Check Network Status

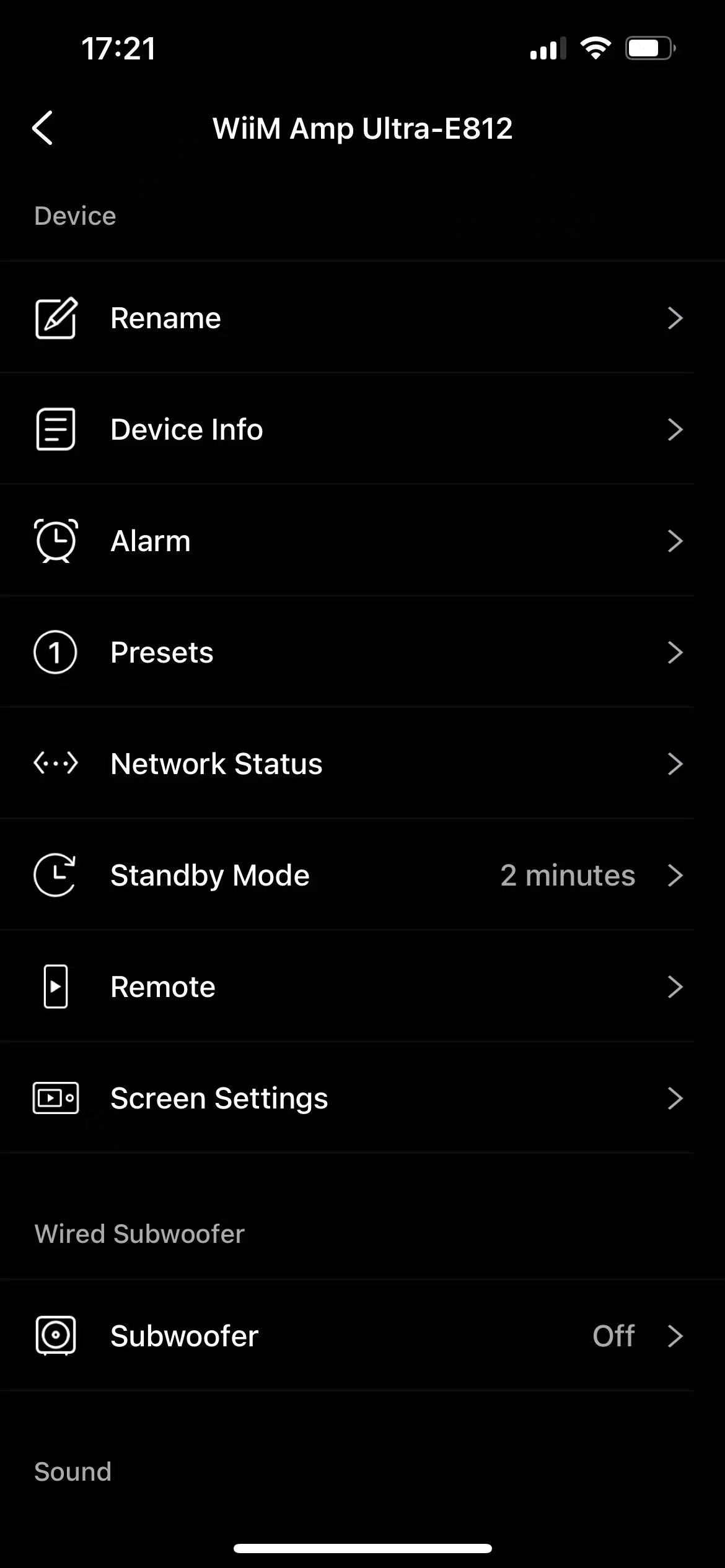coord(362,764)
